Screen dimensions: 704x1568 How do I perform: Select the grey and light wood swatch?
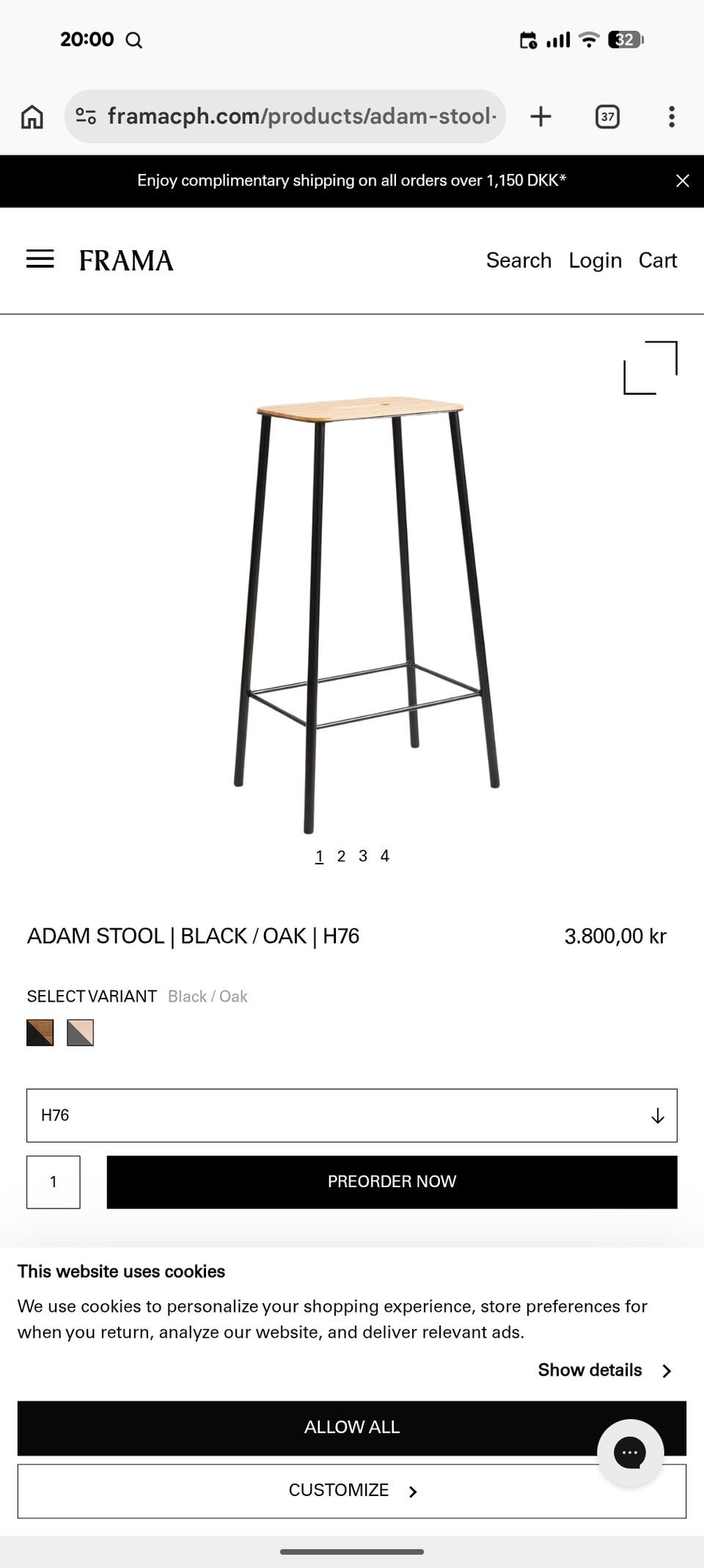tap(80, 1032)
